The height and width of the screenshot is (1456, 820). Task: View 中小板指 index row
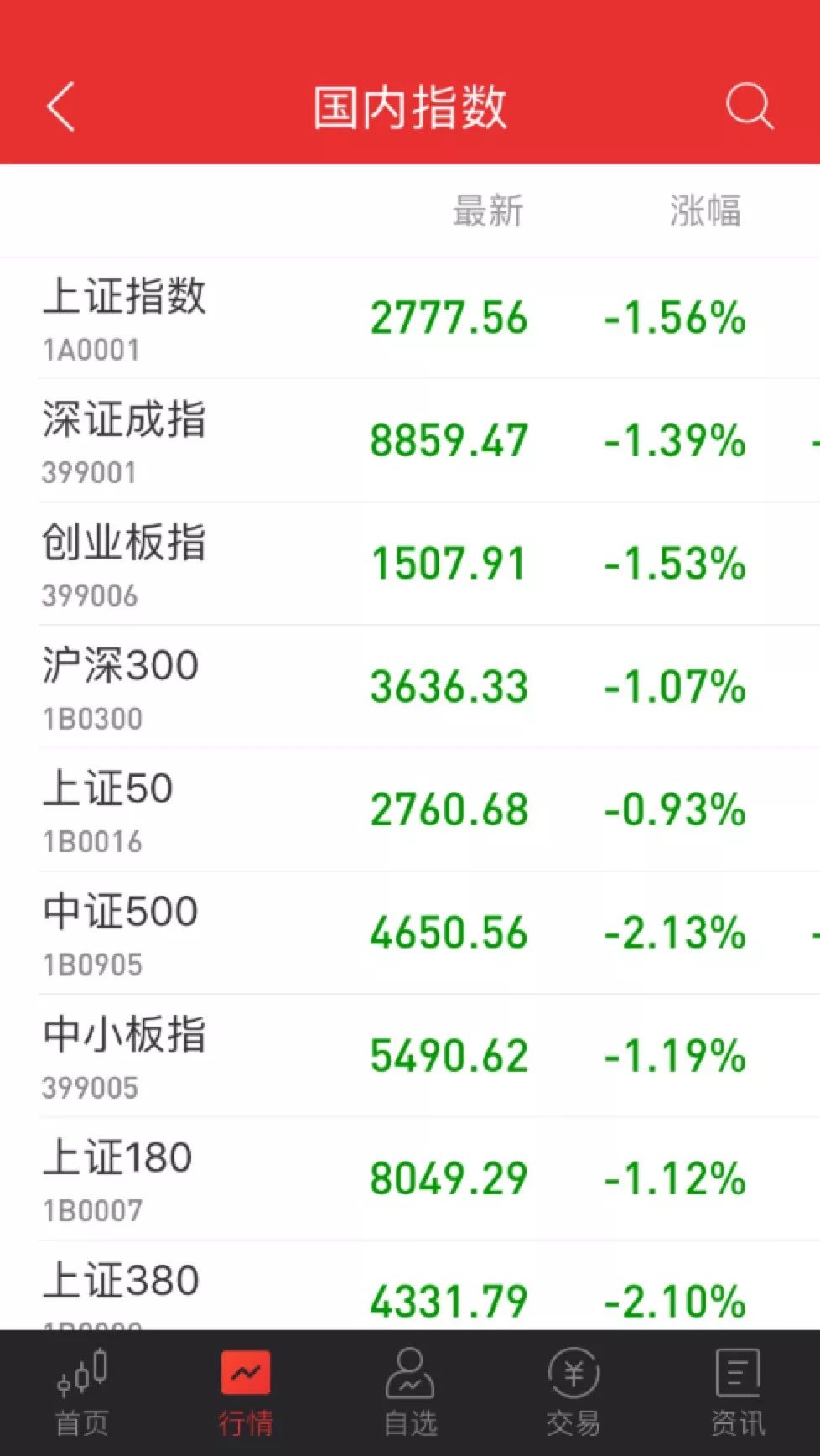[x=410, y=1056]
